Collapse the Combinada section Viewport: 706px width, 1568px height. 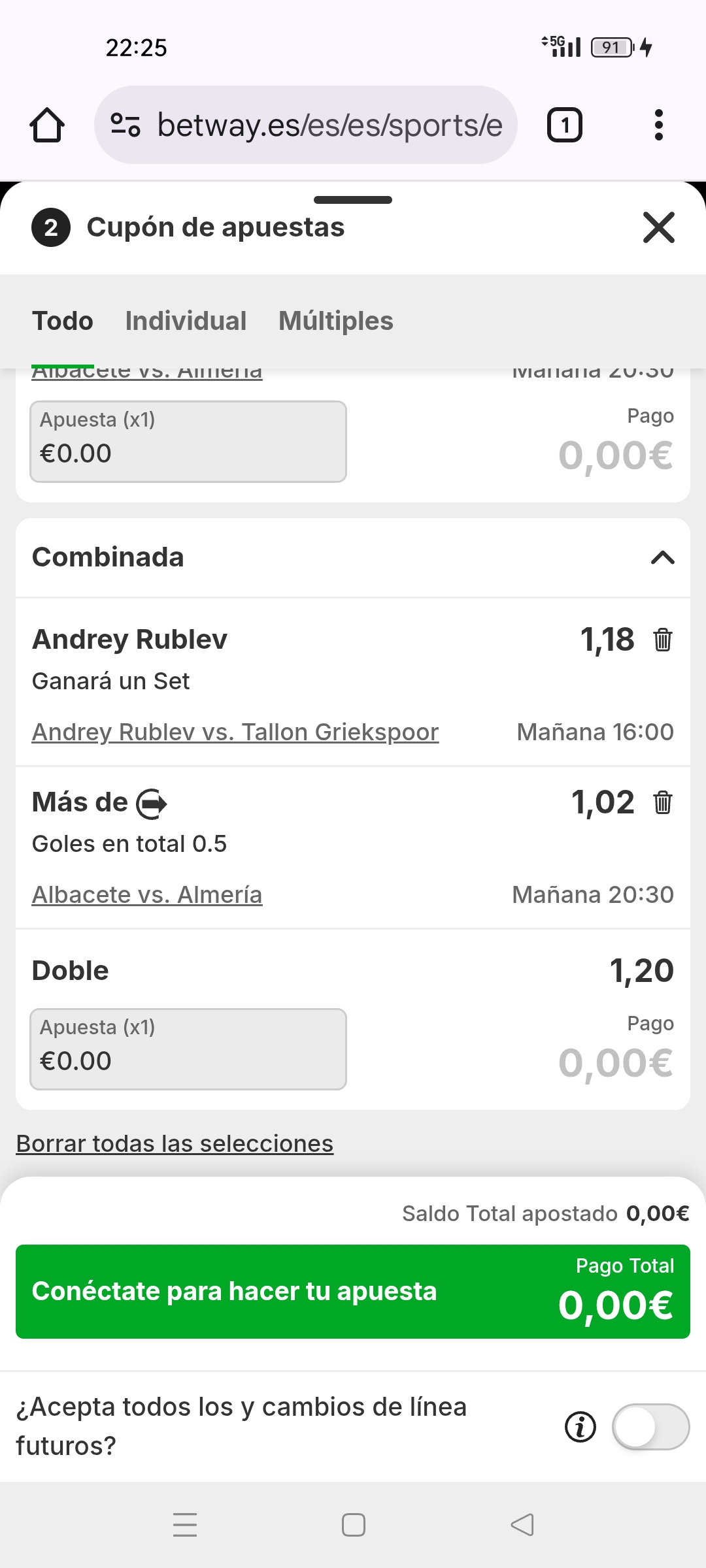tap(662, 557)
